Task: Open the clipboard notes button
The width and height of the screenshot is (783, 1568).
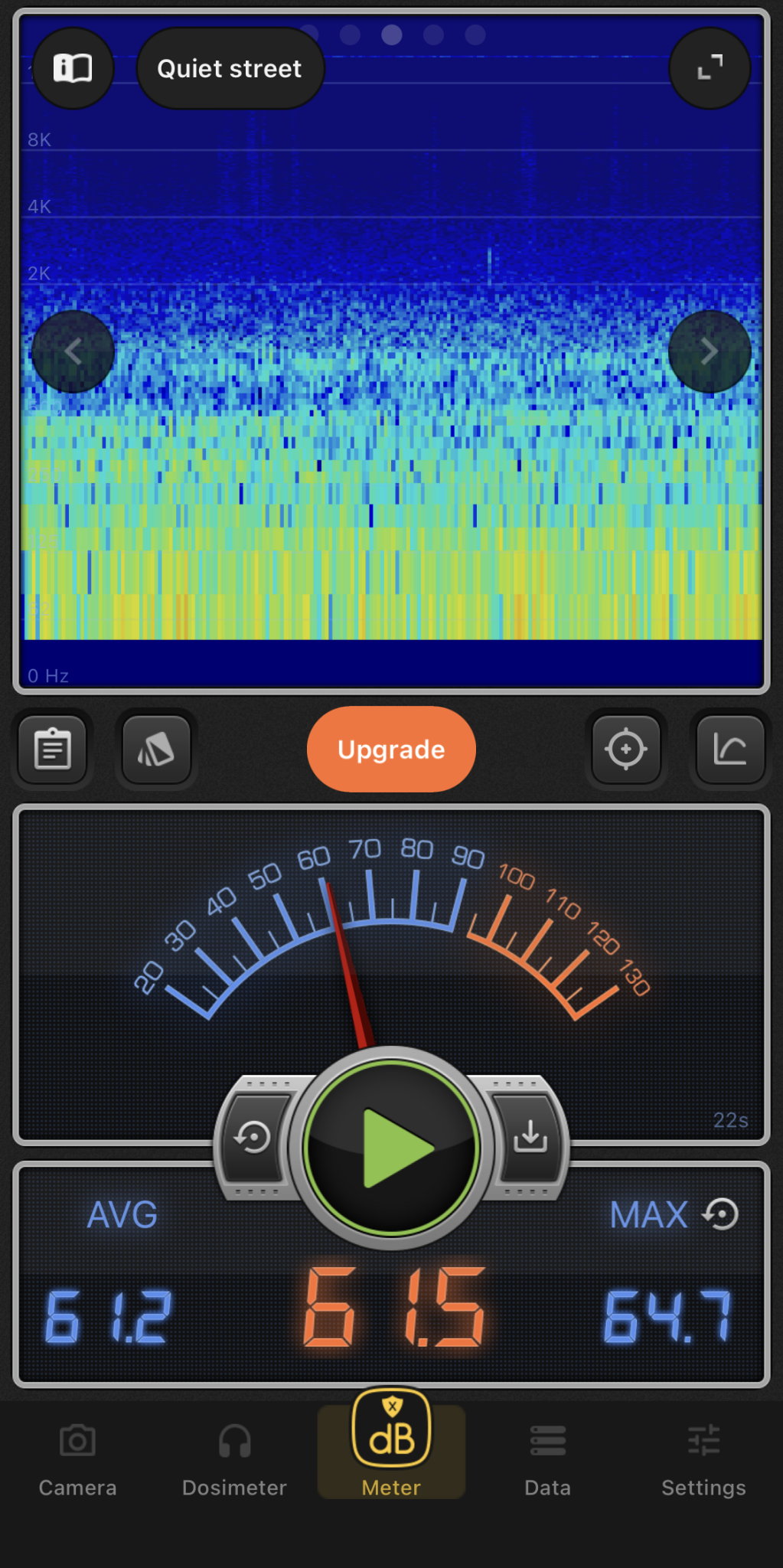Action: click(x=53, y=750)
